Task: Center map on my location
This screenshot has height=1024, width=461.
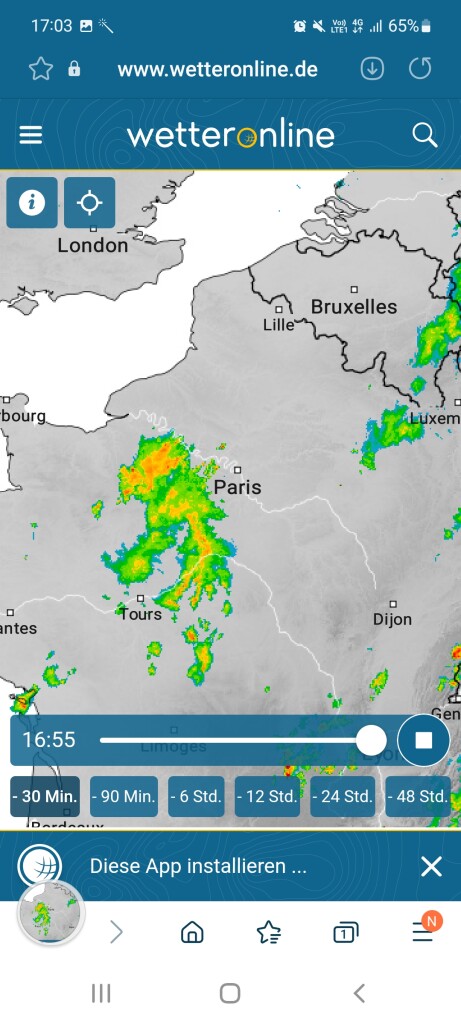Action: (x=89, y=202)
